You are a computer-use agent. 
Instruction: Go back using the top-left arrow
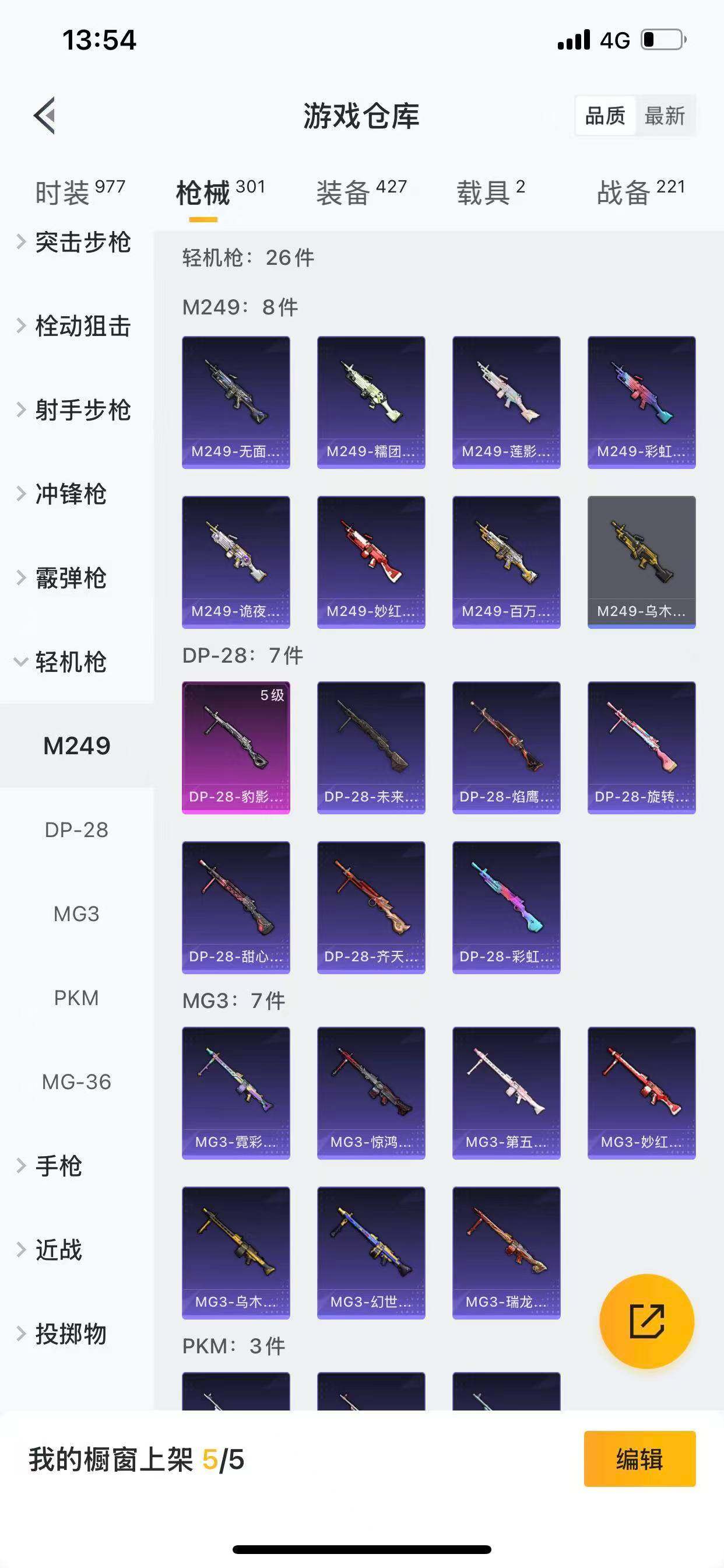point(45,115)
